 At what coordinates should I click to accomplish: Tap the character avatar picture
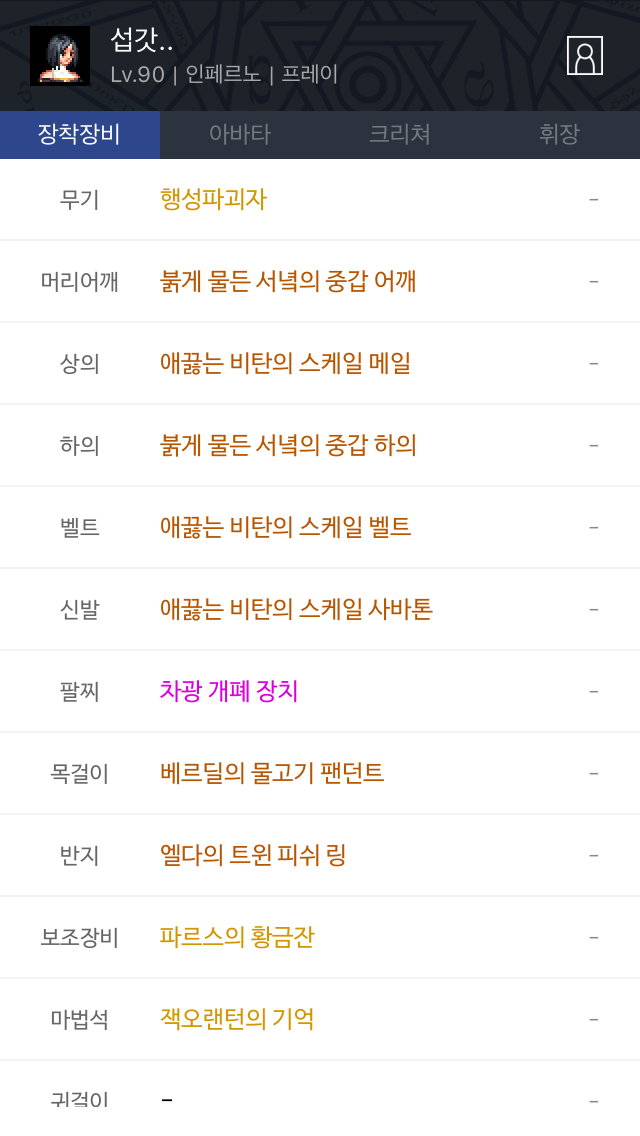point(60,56)
